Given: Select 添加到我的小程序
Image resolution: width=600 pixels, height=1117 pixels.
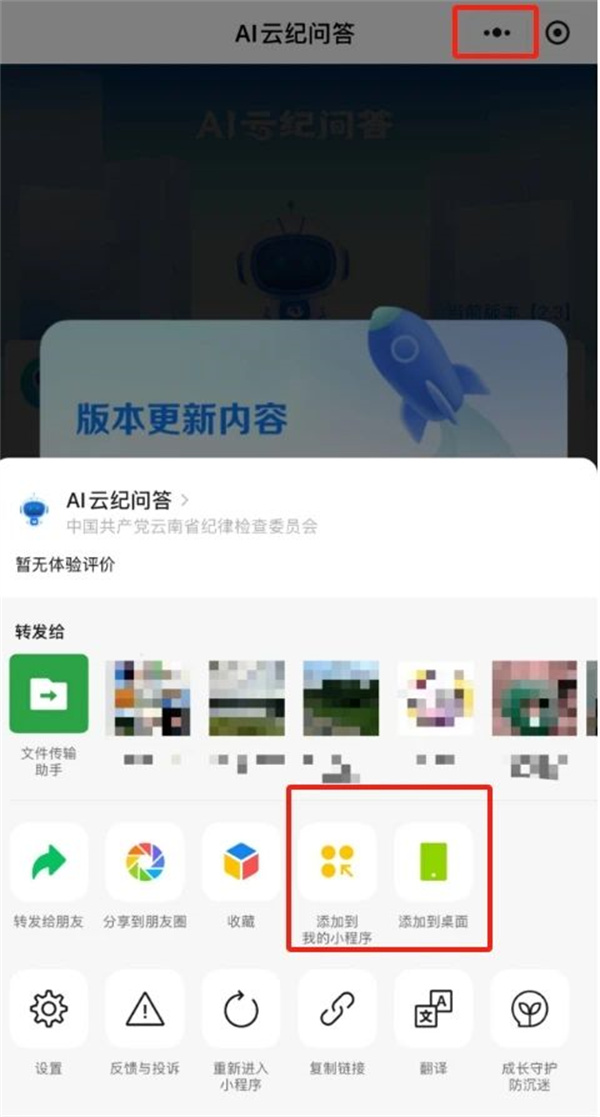Looking at the screenshot, I should point(337,862).
